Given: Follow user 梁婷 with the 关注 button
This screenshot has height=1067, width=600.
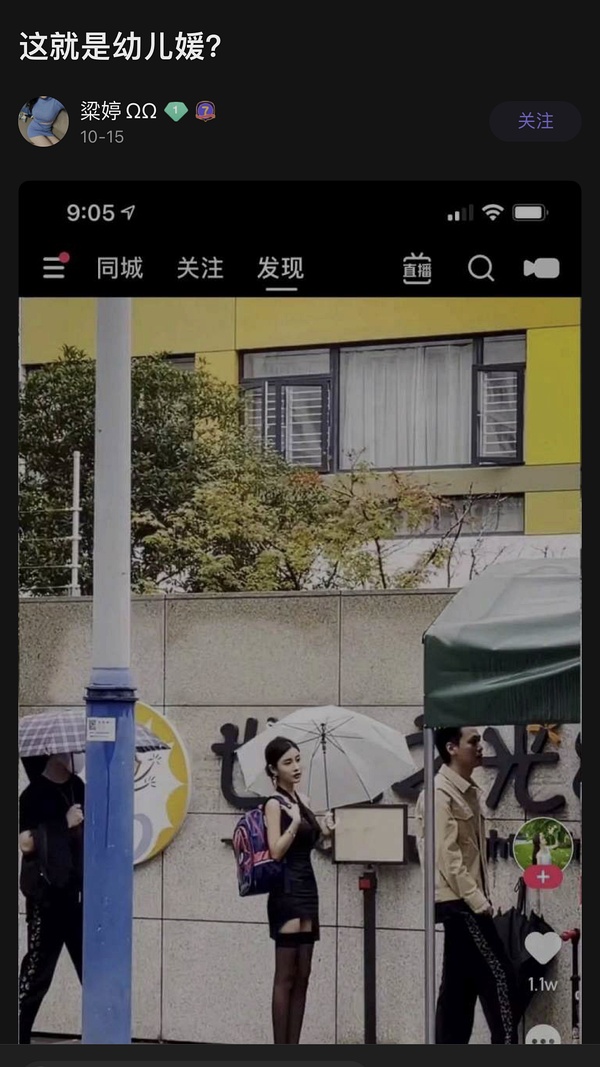Looking at the screenshot, I should pos(535,121).
